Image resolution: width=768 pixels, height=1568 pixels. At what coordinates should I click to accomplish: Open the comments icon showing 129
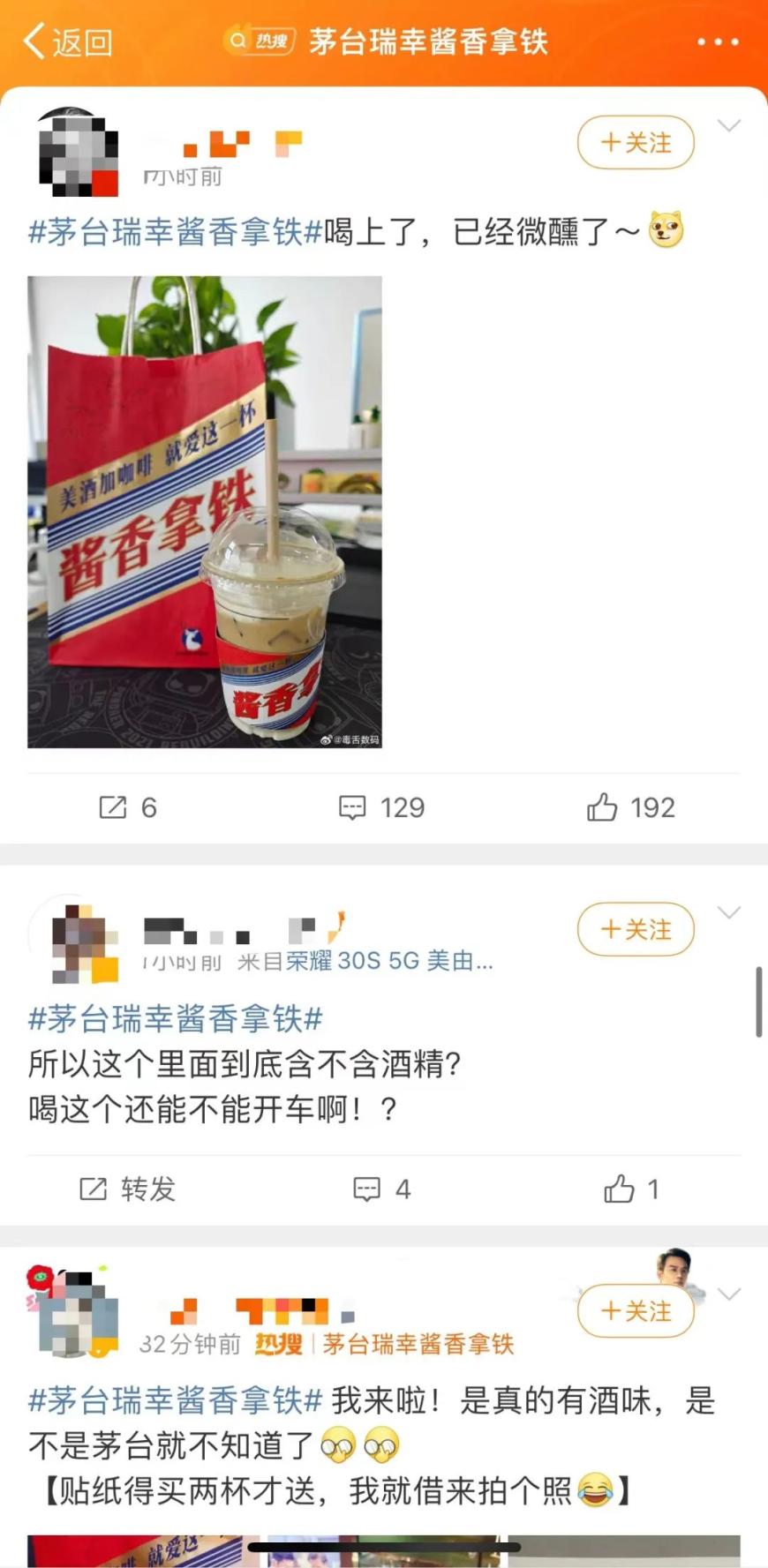tap(353, 807)
